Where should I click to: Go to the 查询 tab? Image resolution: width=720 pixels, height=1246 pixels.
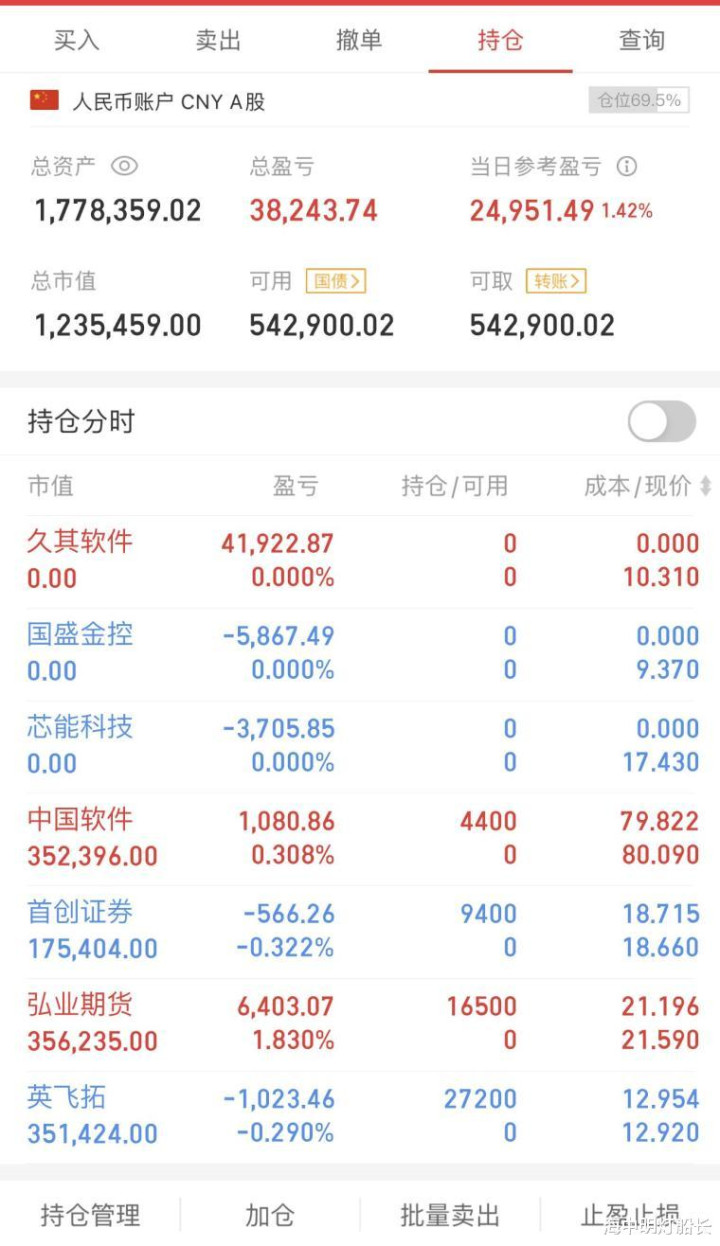pyautogui.click(x=641, y=40)
